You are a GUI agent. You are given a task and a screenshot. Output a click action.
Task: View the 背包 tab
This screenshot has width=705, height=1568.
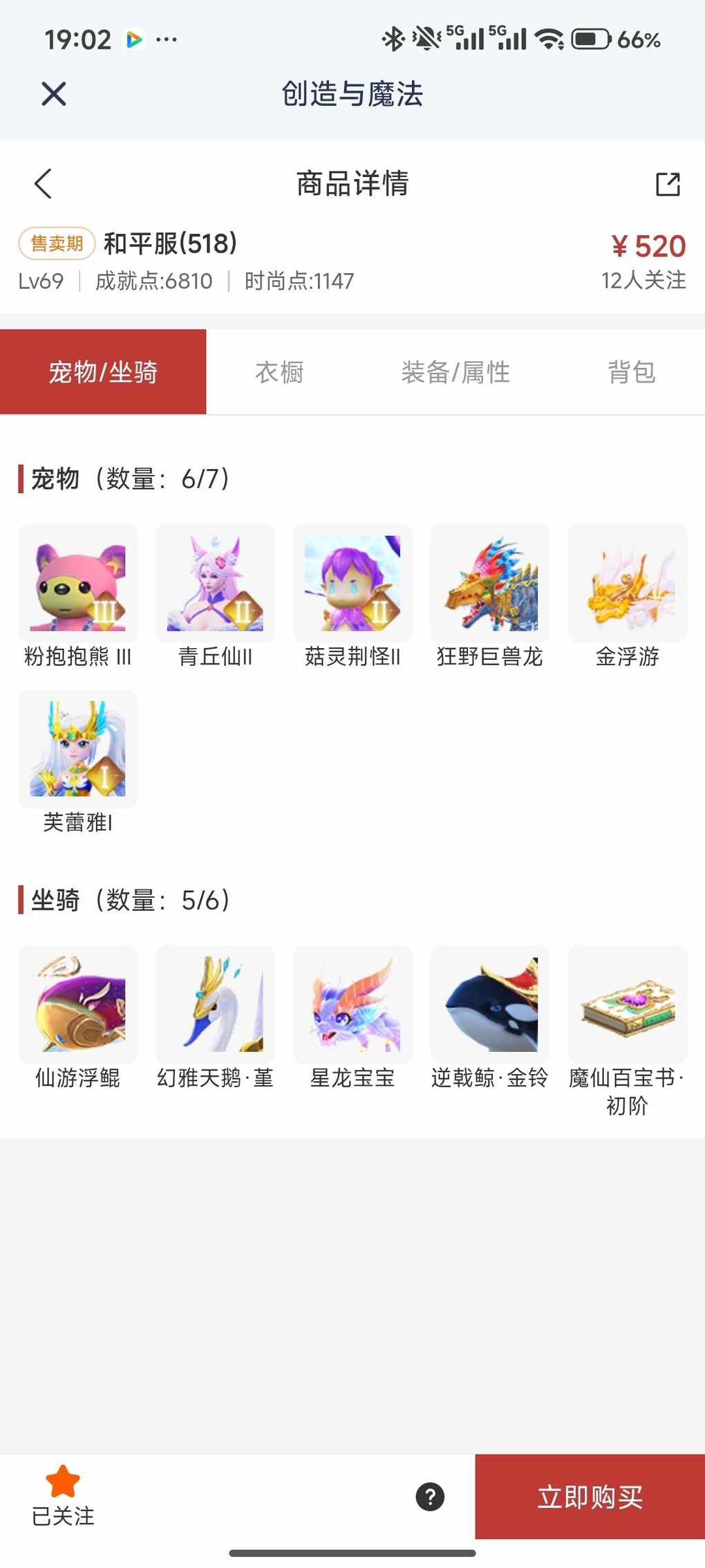631,372
